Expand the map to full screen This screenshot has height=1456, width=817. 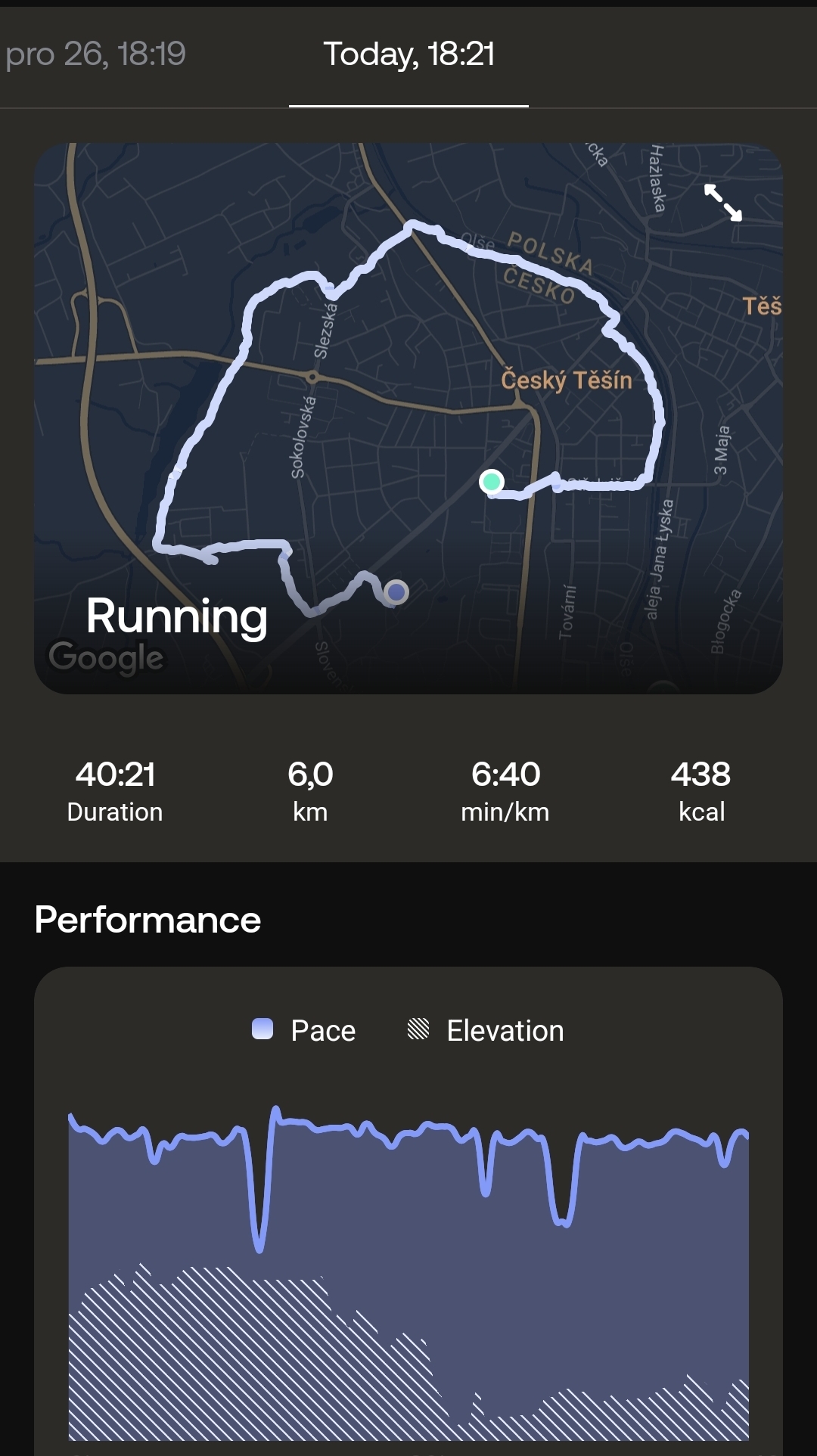pos(723,202)
